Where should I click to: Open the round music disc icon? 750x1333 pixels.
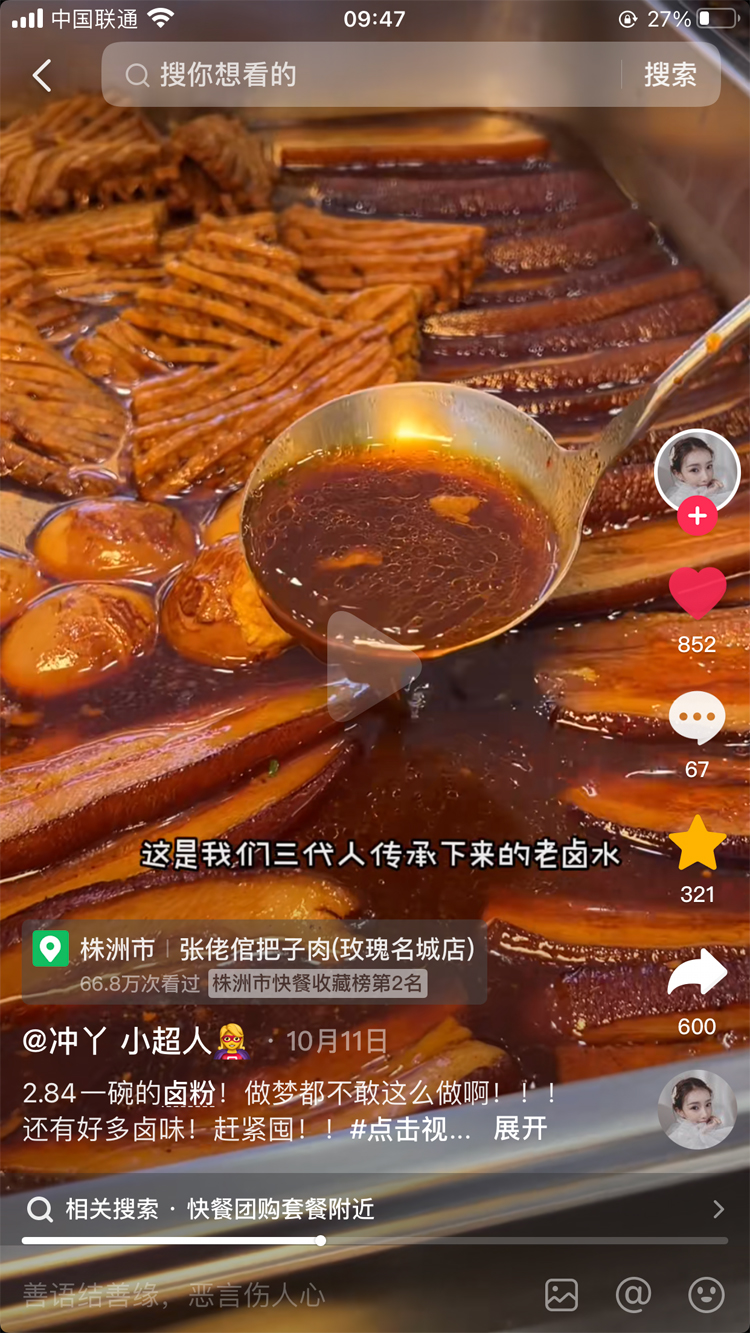(697, 1109)
